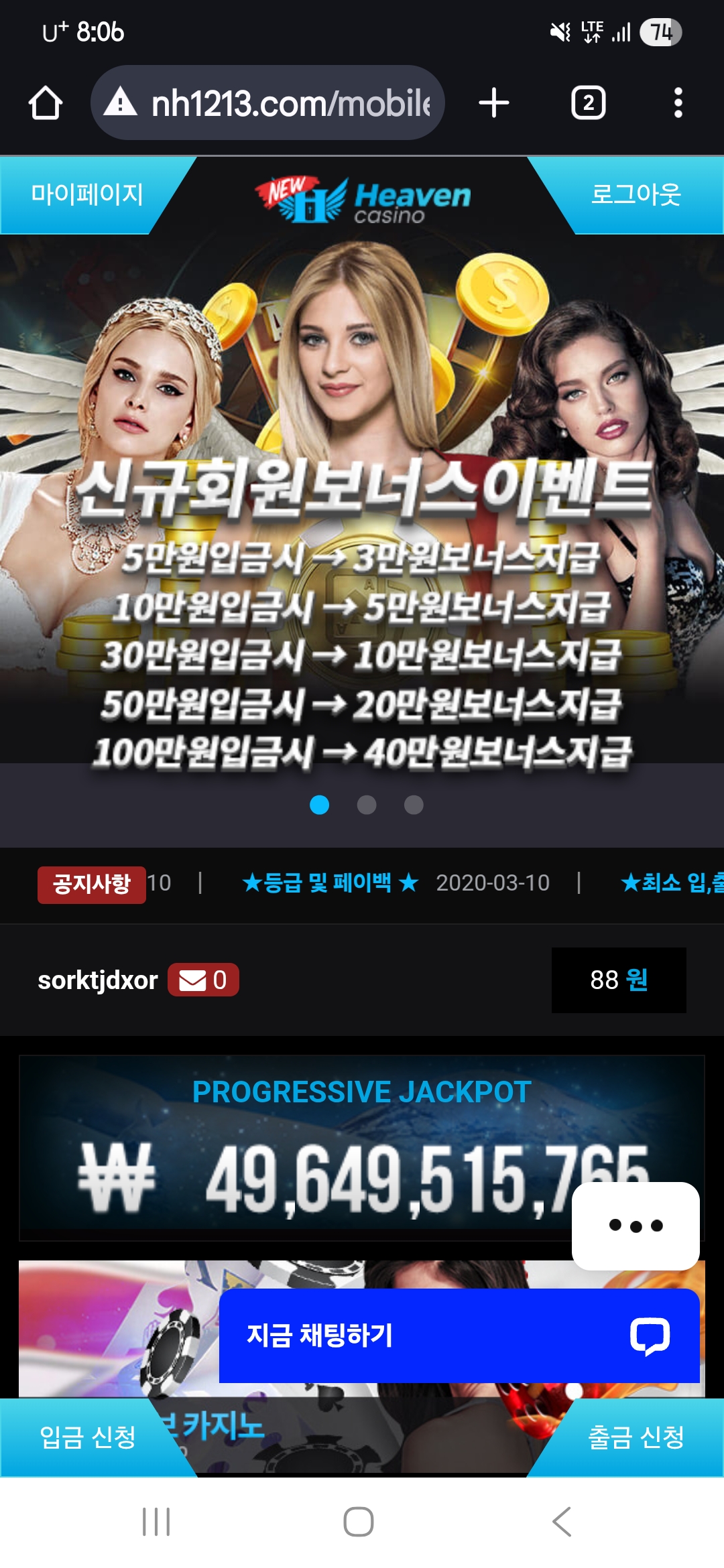
Task: Tap 입금 신청 to request a deposit
Action: [87, 1437]
